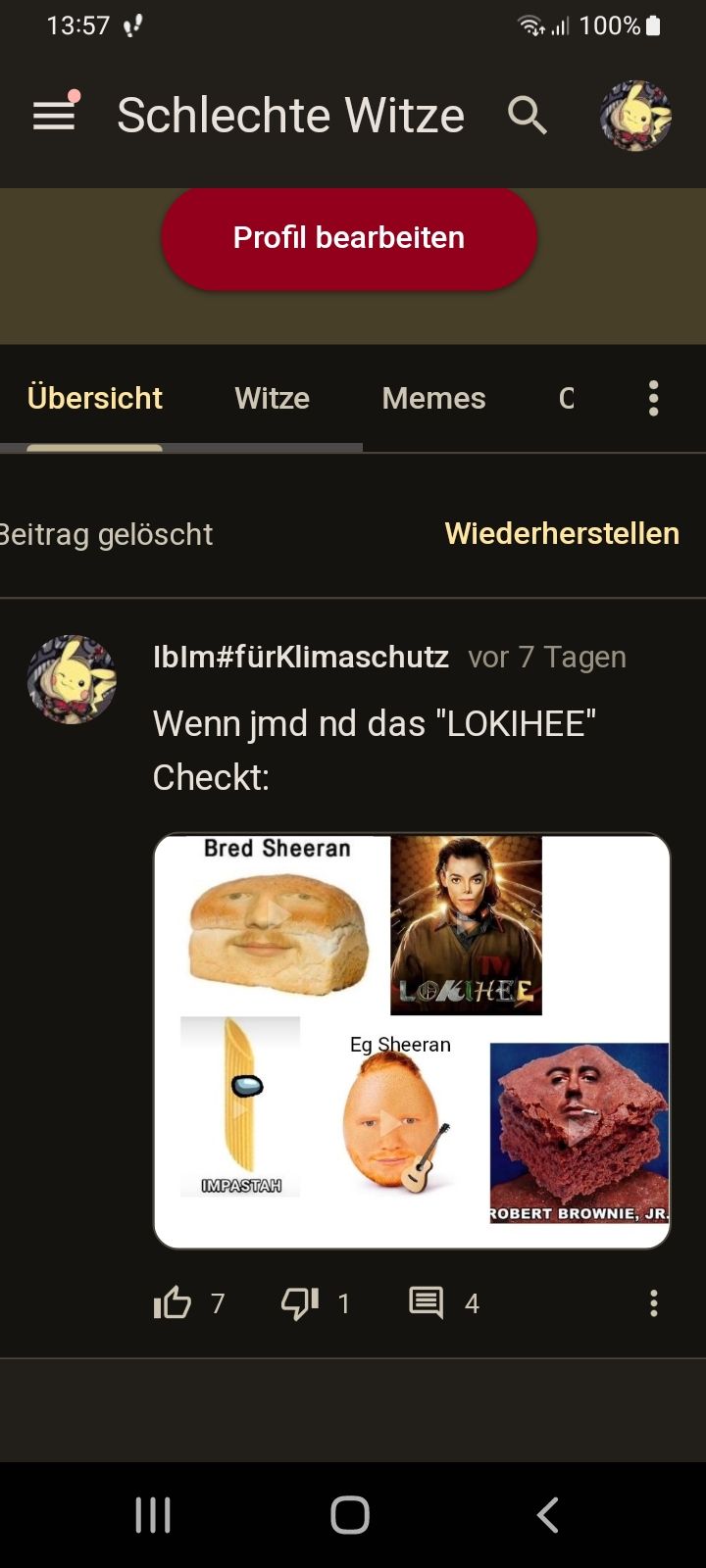Open the profile avatar in the app bar
The height and width of the screenshot is (1568, 706).
point(635,116)
